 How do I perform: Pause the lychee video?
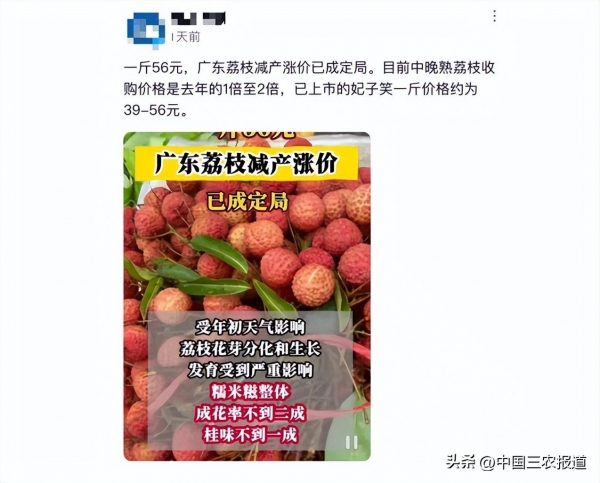point(351,441)
